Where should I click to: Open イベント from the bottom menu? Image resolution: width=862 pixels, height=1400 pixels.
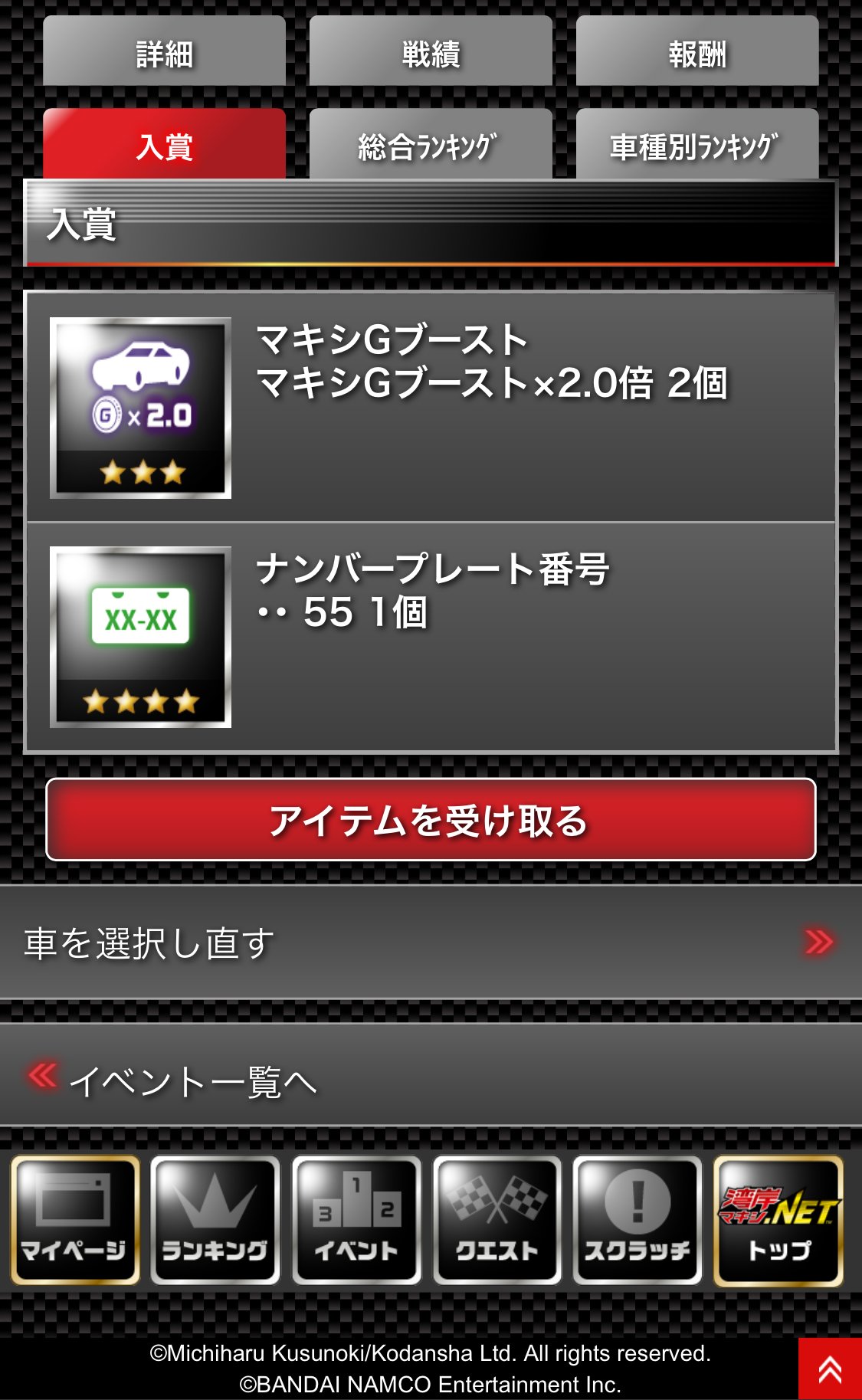[x=356, y=1220]
